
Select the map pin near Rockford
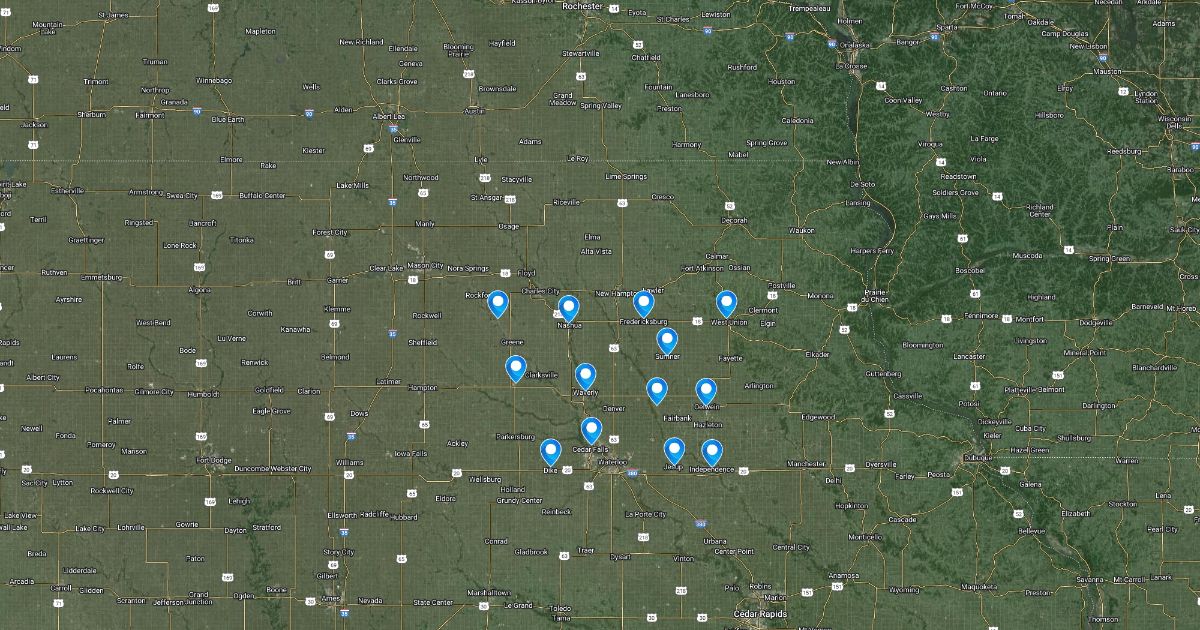497,302
